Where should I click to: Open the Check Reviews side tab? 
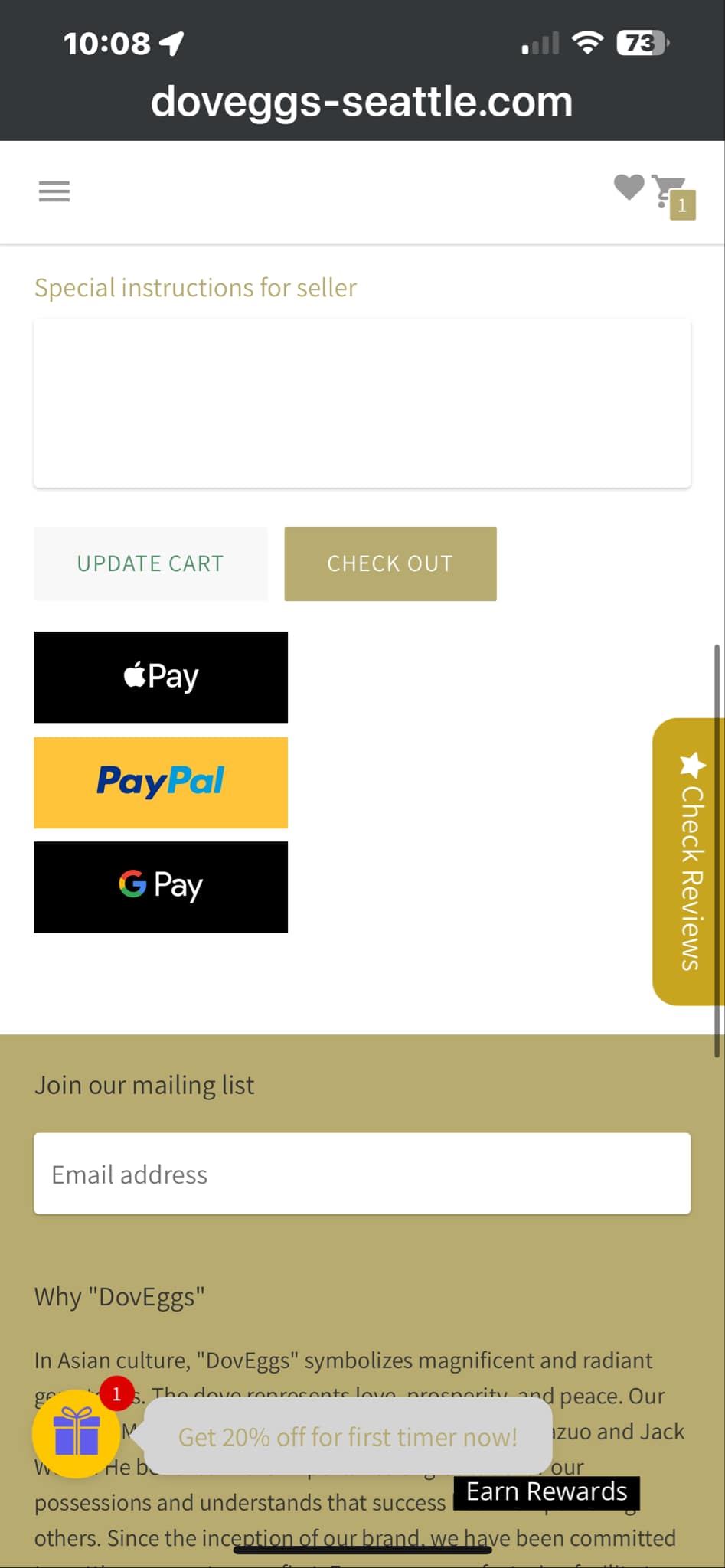690,861
